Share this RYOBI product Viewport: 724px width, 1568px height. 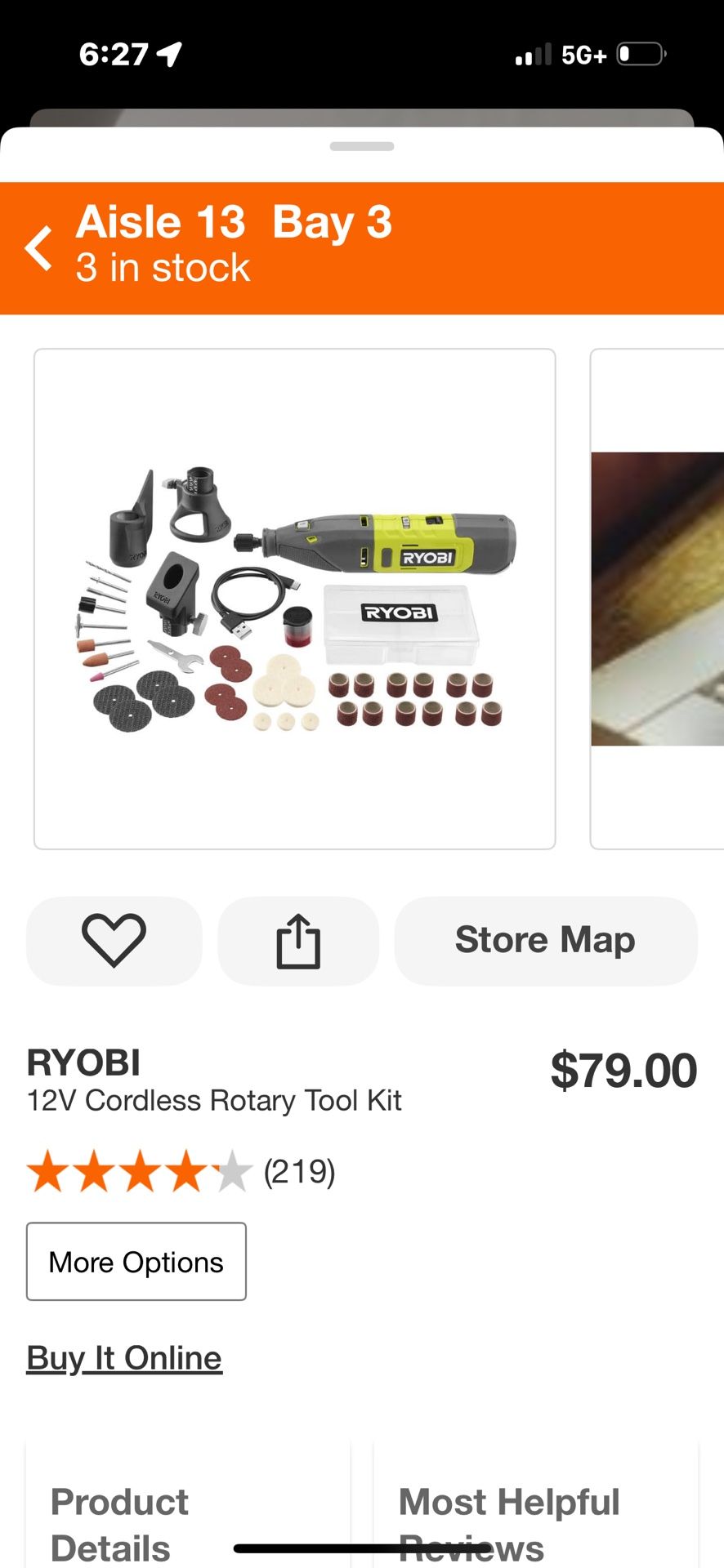coord(298,941)
